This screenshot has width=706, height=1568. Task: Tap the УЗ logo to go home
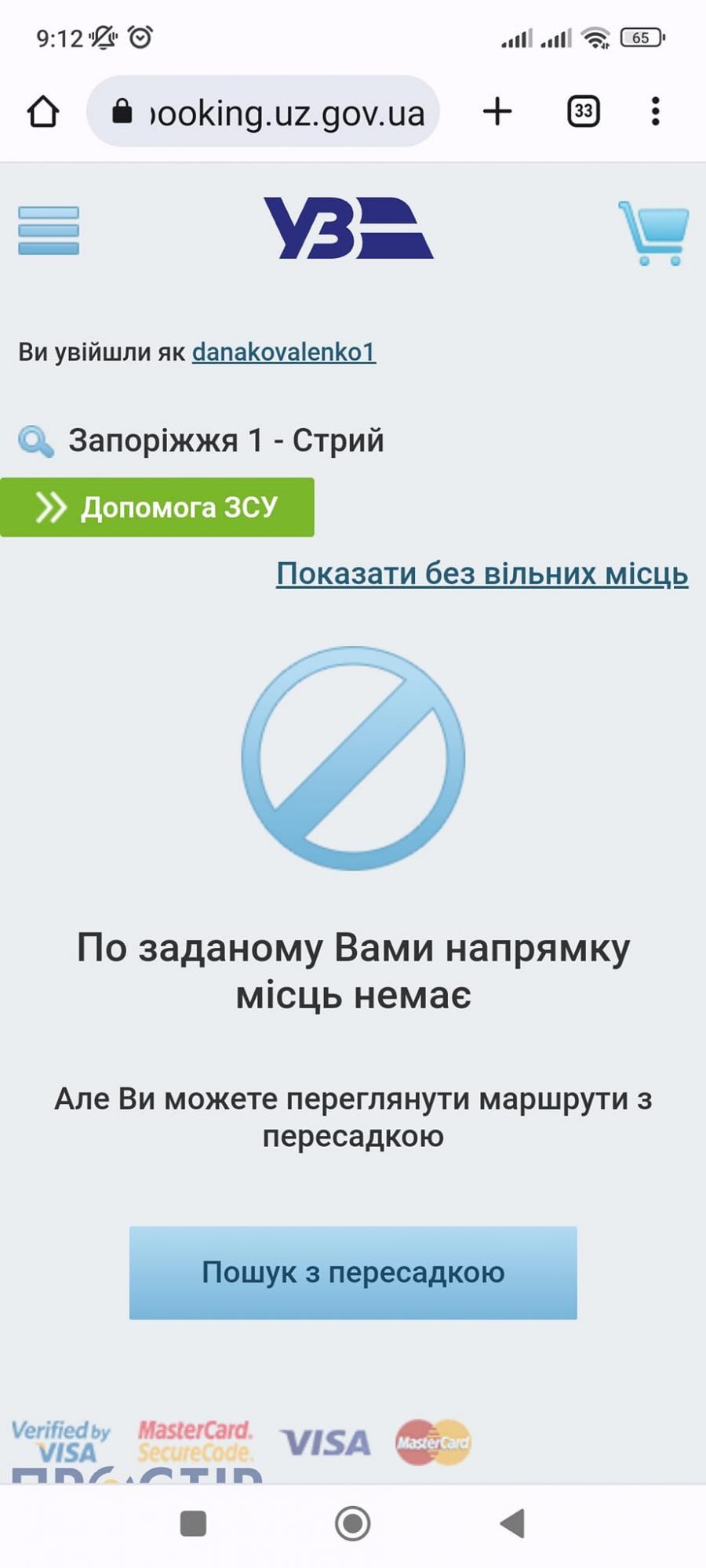tap(348, 228)
